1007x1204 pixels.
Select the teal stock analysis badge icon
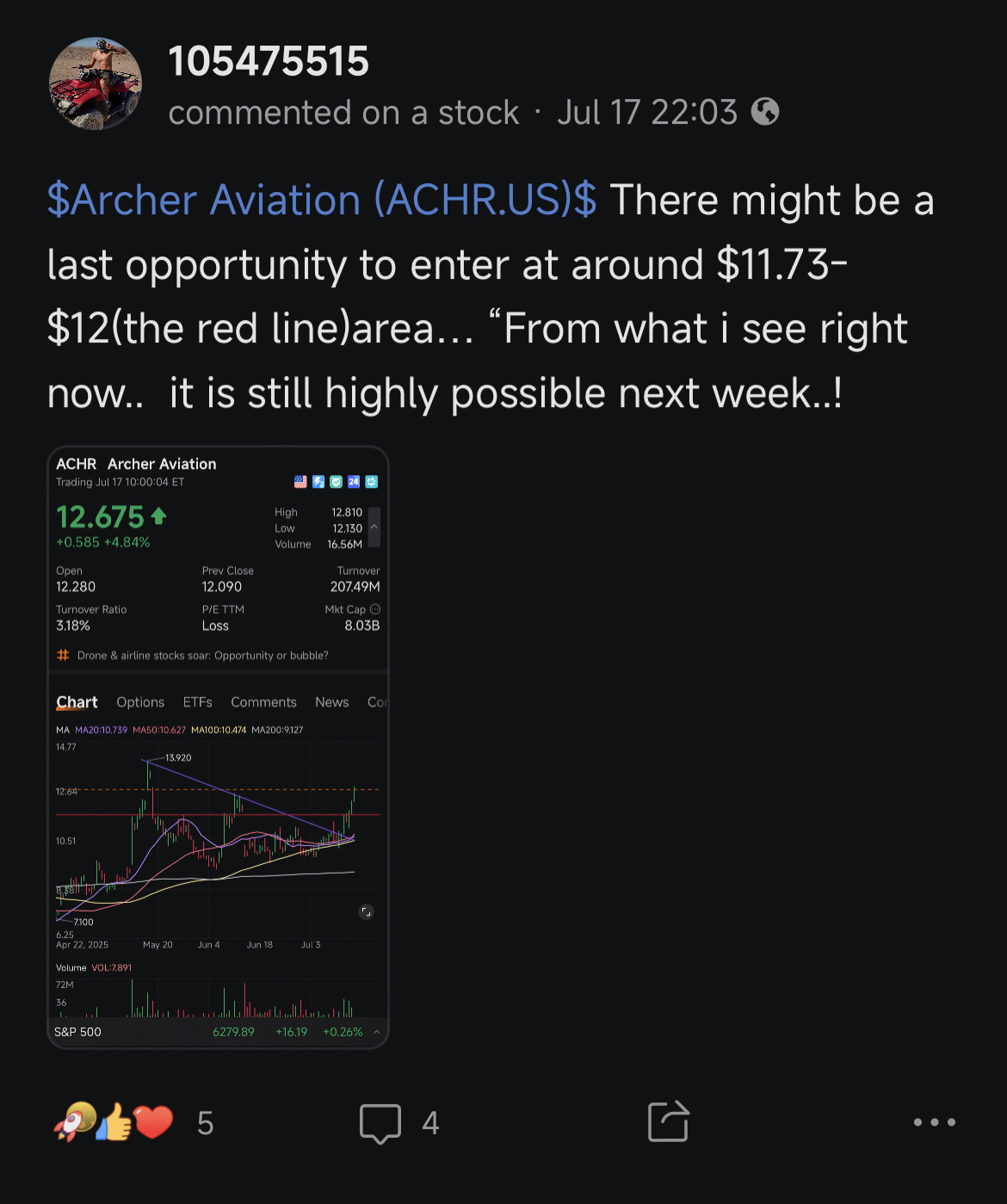click(x=371, y=481)
